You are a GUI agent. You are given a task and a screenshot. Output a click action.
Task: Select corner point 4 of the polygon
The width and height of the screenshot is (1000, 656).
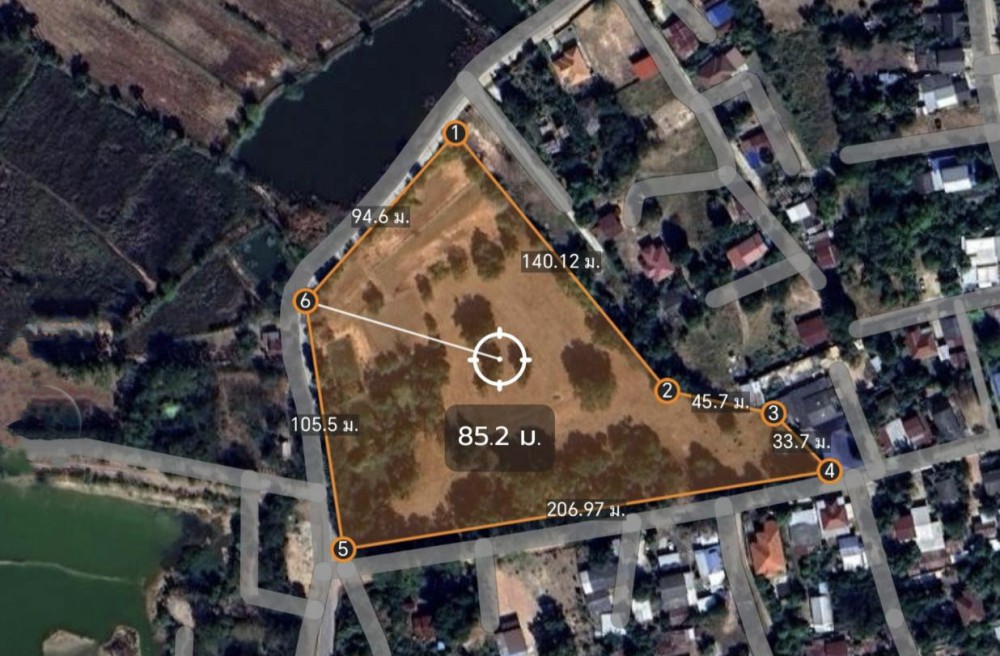tap(828, 470)
